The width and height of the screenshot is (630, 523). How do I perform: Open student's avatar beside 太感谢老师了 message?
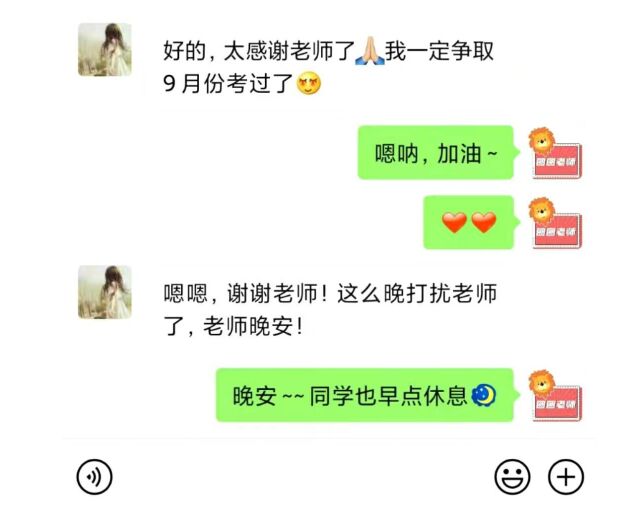pos(105,50)
